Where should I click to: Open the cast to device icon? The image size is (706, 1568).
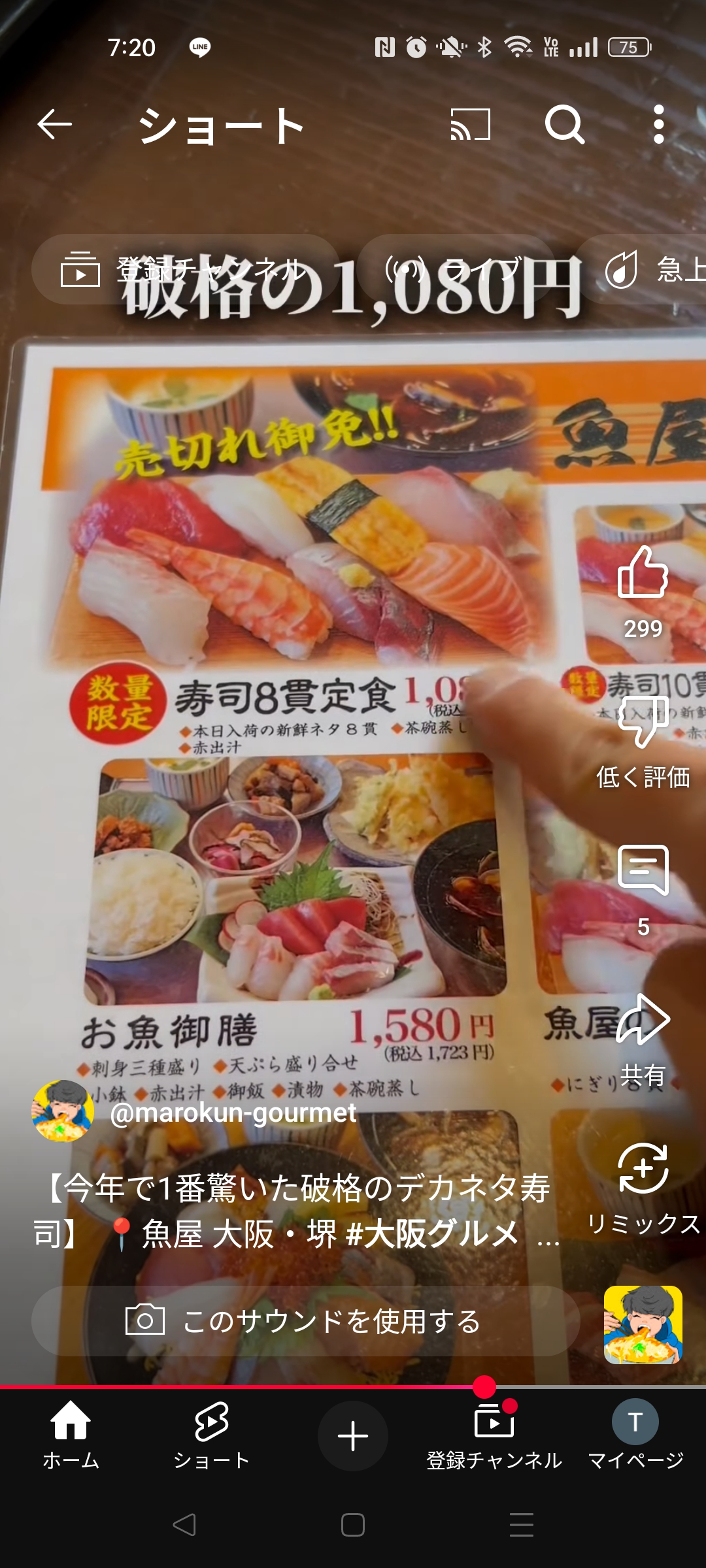[x=471, y=124]
